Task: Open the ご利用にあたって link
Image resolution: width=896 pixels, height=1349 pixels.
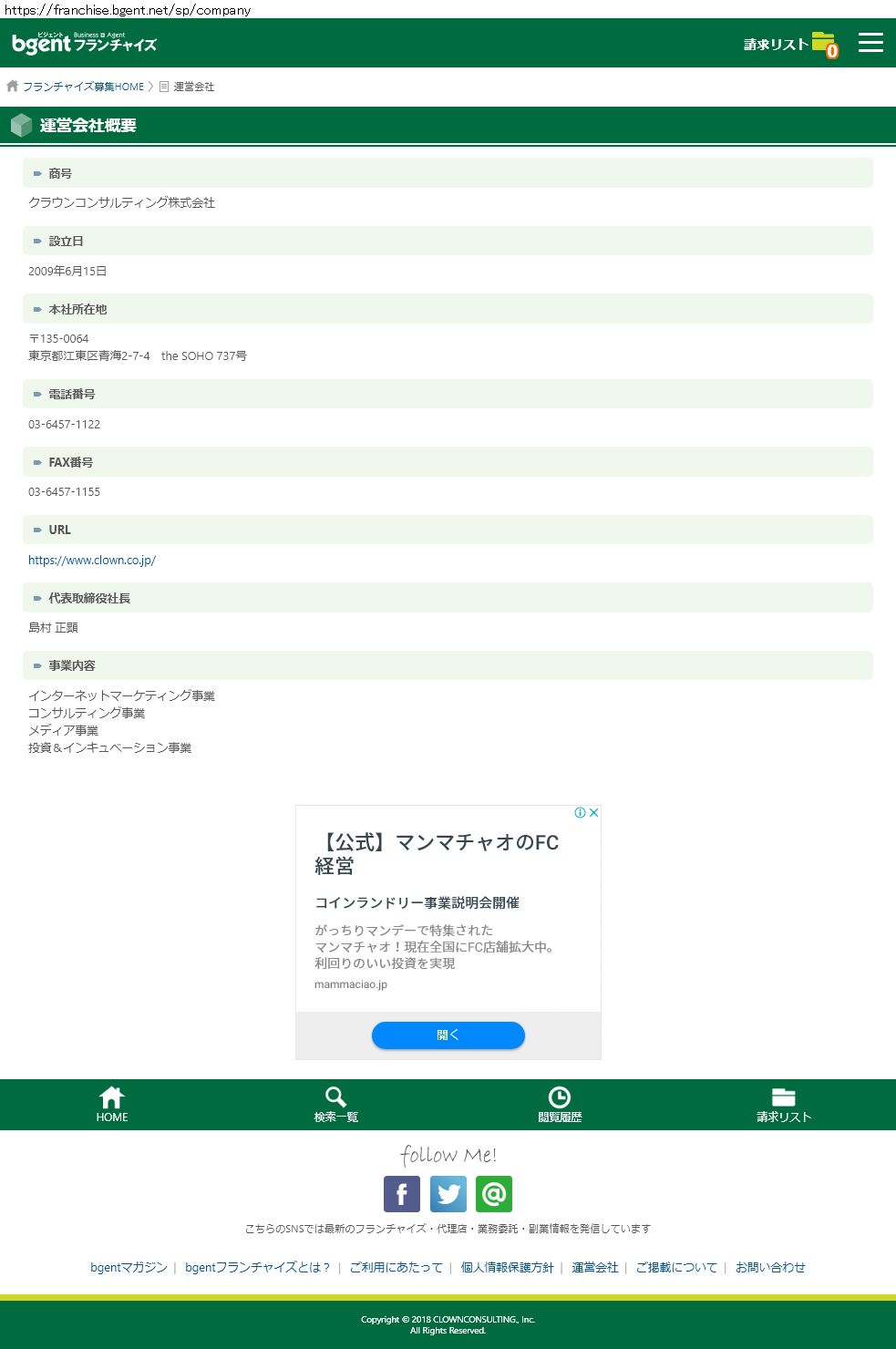Action: [x=396, y=1267]
